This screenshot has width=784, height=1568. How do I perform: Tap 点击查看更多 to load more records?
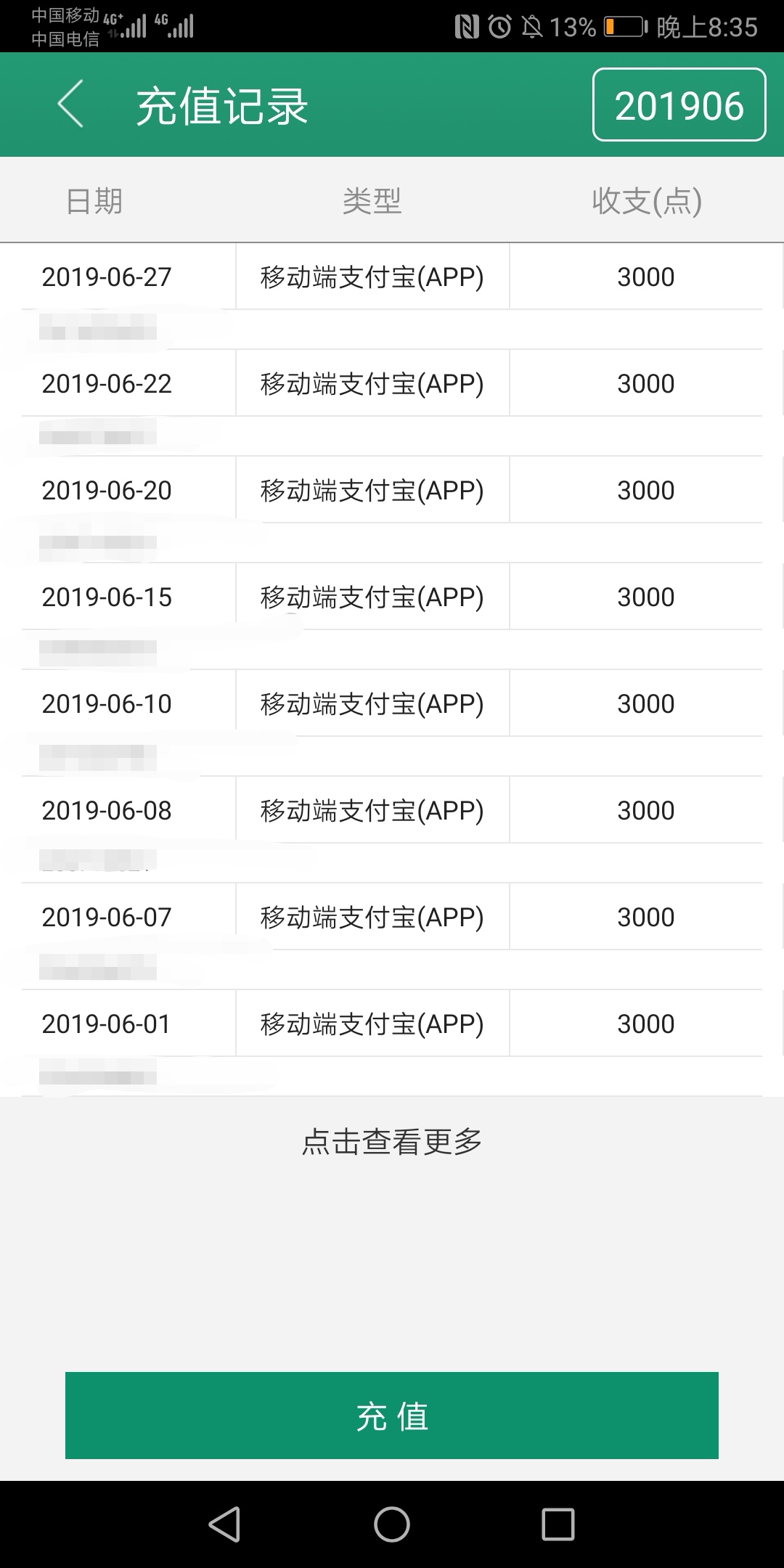click(392, 1142)
